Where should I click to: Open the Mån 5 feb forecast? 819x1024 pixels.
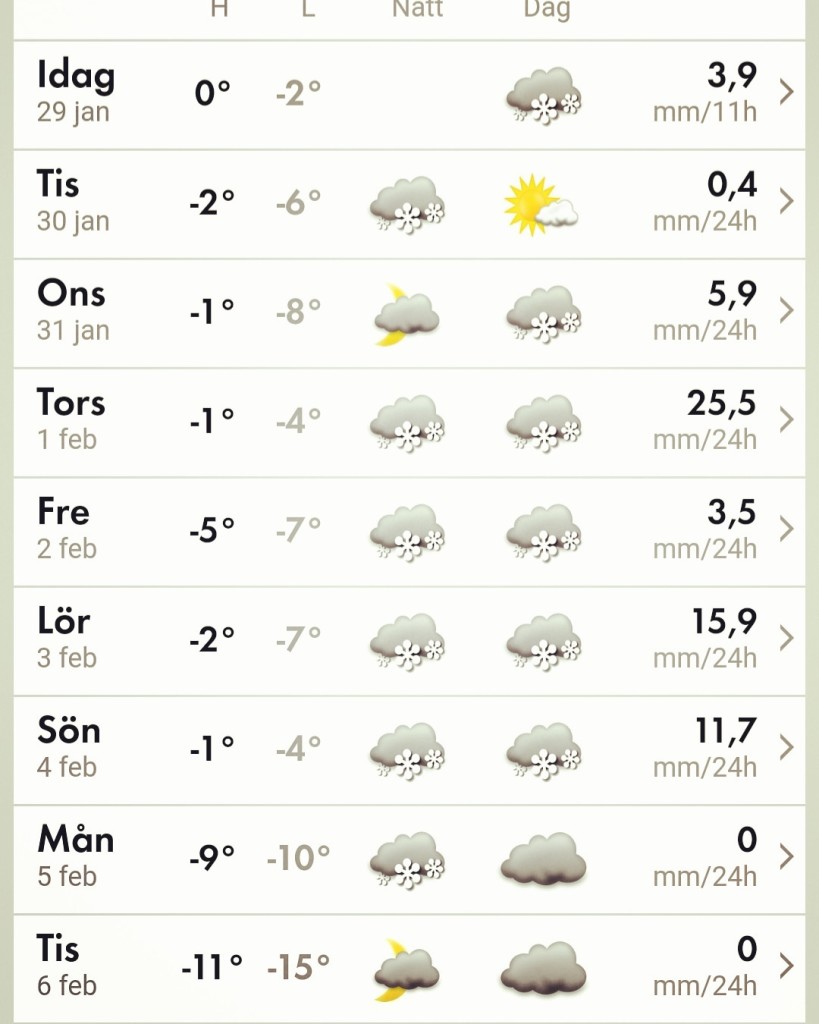click(x=410, y=859)
